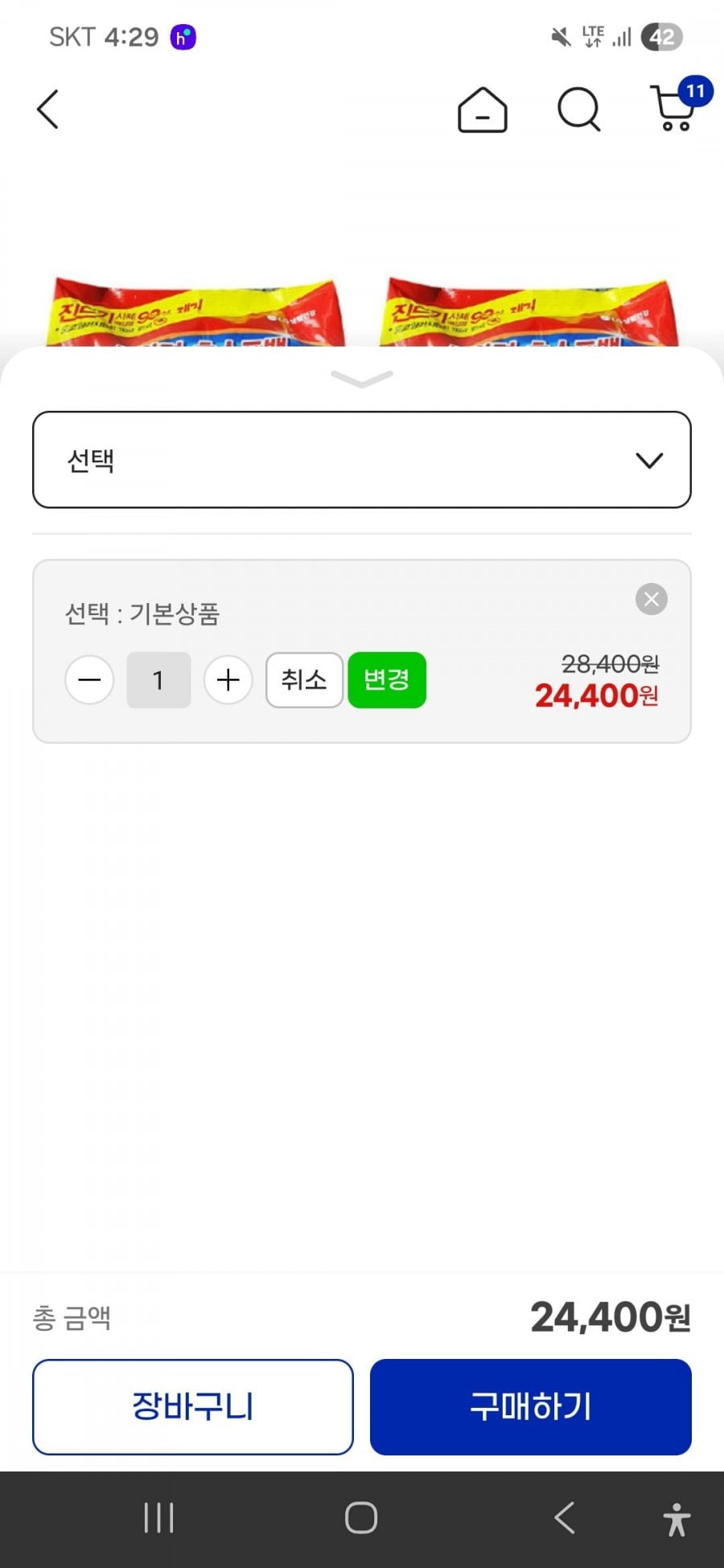Screen dimensions: 724x1568
Task: Add to cart with 장바구니
Action: pos(193,1407)
